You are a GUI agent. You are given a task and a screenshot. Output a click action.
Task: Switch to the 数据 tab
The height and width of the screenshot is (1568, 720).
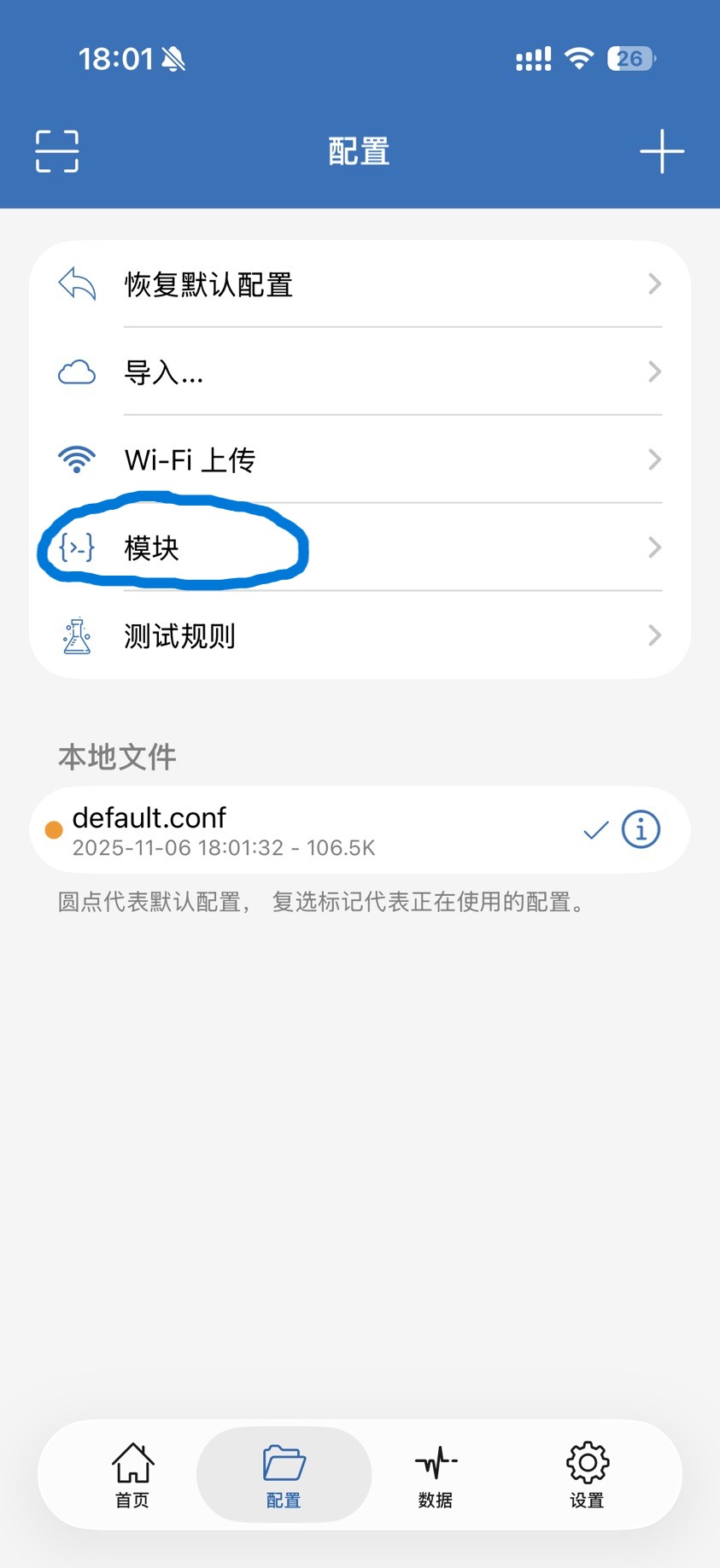pos(436,1475)
